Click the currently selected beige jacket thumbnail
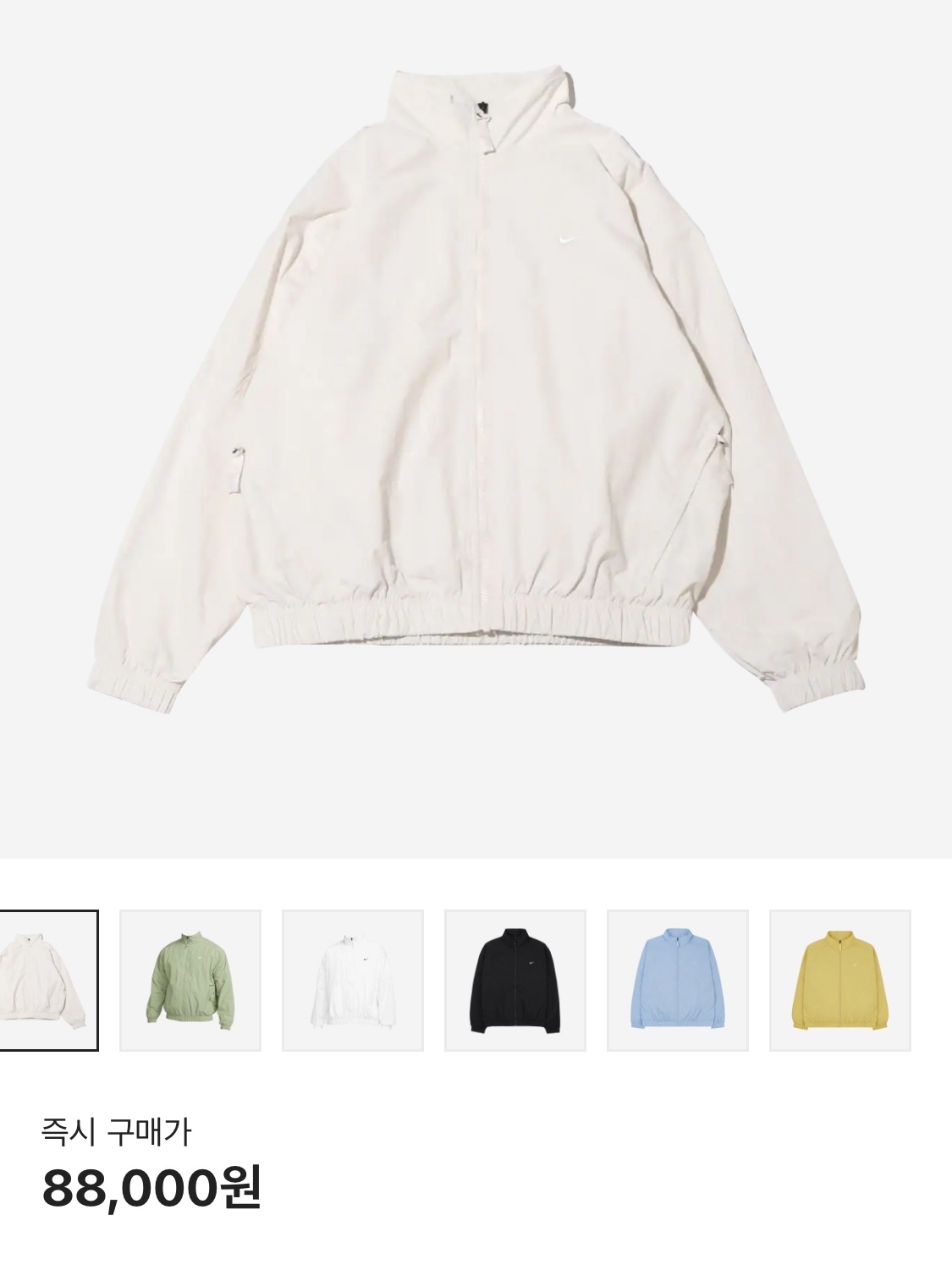This screenshot has width=952, height=1270. [x=47, y=980]
